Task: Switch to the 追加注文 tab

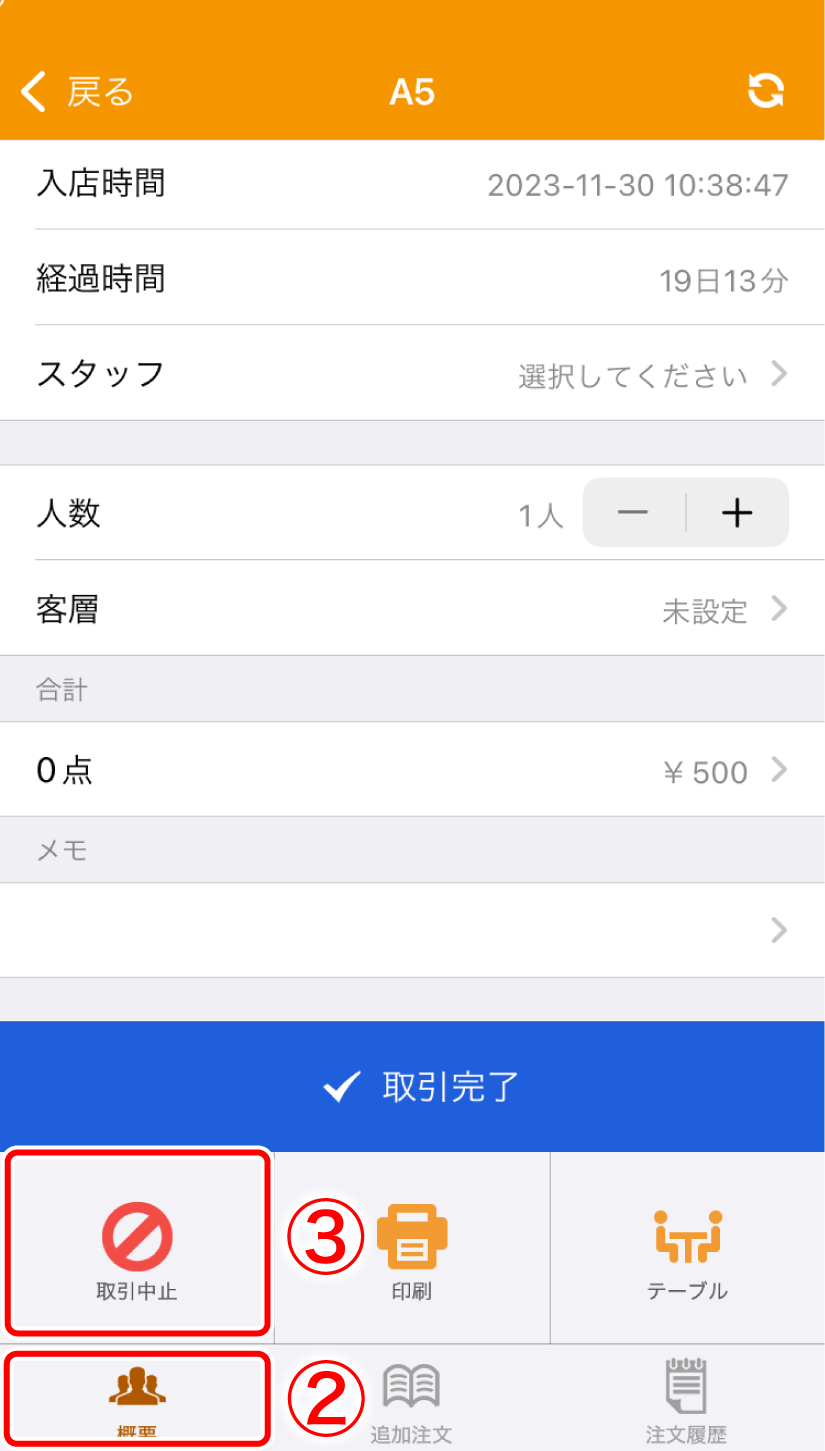Action: coord(412,1398)
